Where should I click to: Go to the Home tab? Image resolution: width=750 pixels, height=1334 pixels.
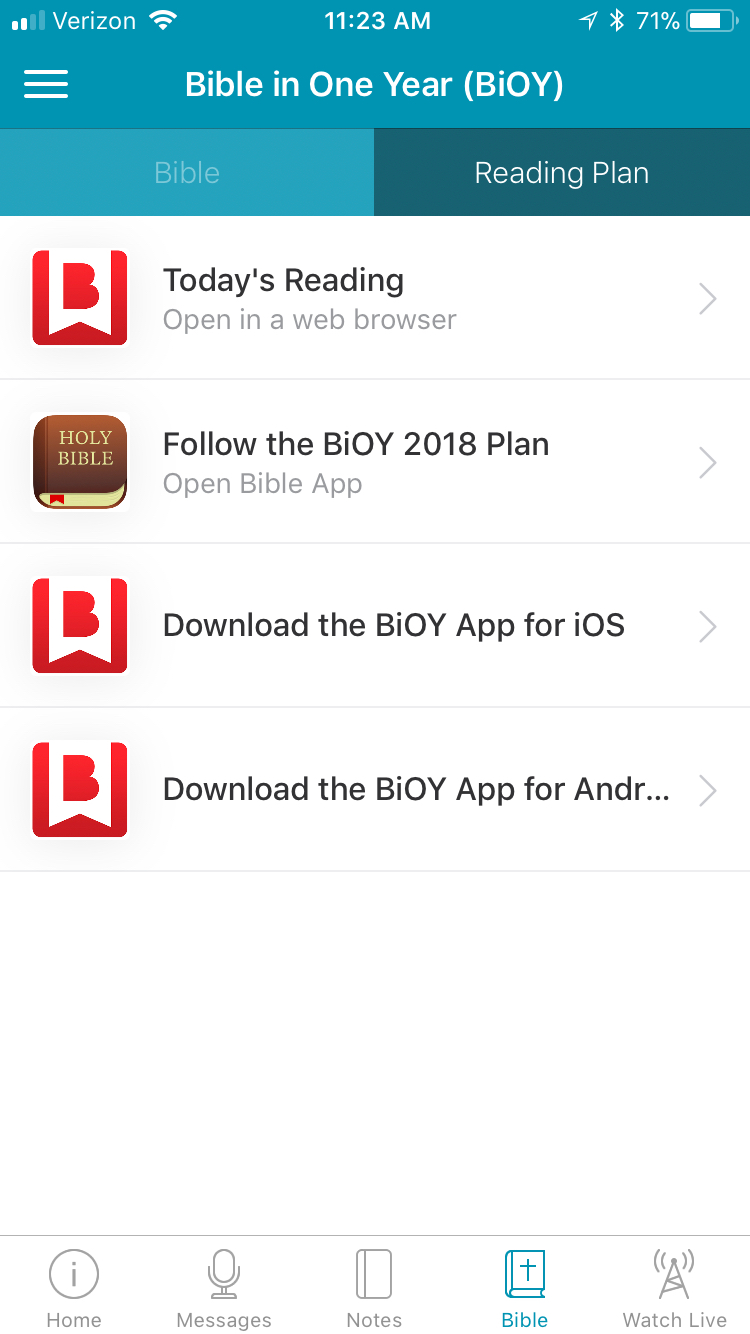(x=74, y=1289)
